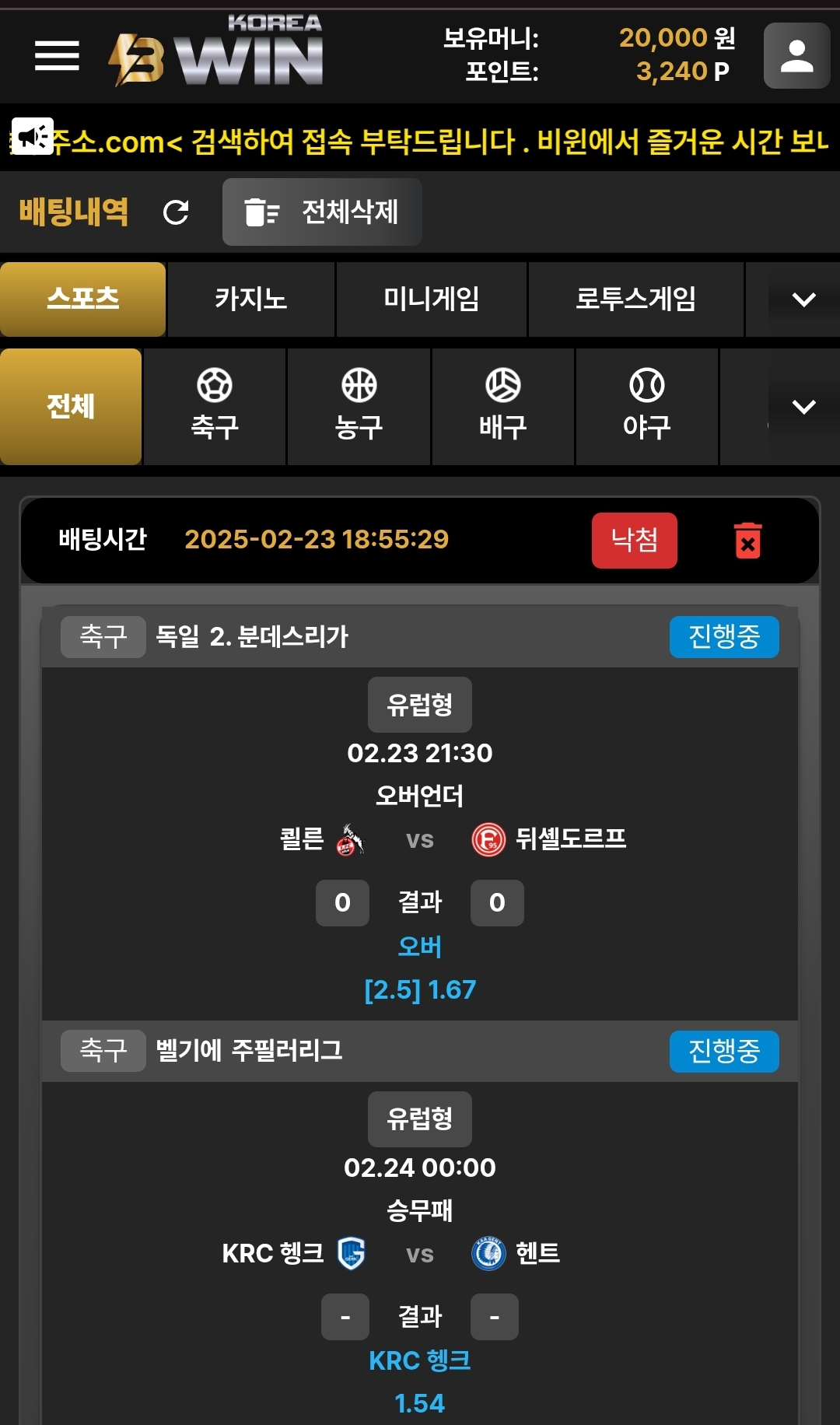
Task: Select the 스포츠 tab
Action: [x=83, y=299]
